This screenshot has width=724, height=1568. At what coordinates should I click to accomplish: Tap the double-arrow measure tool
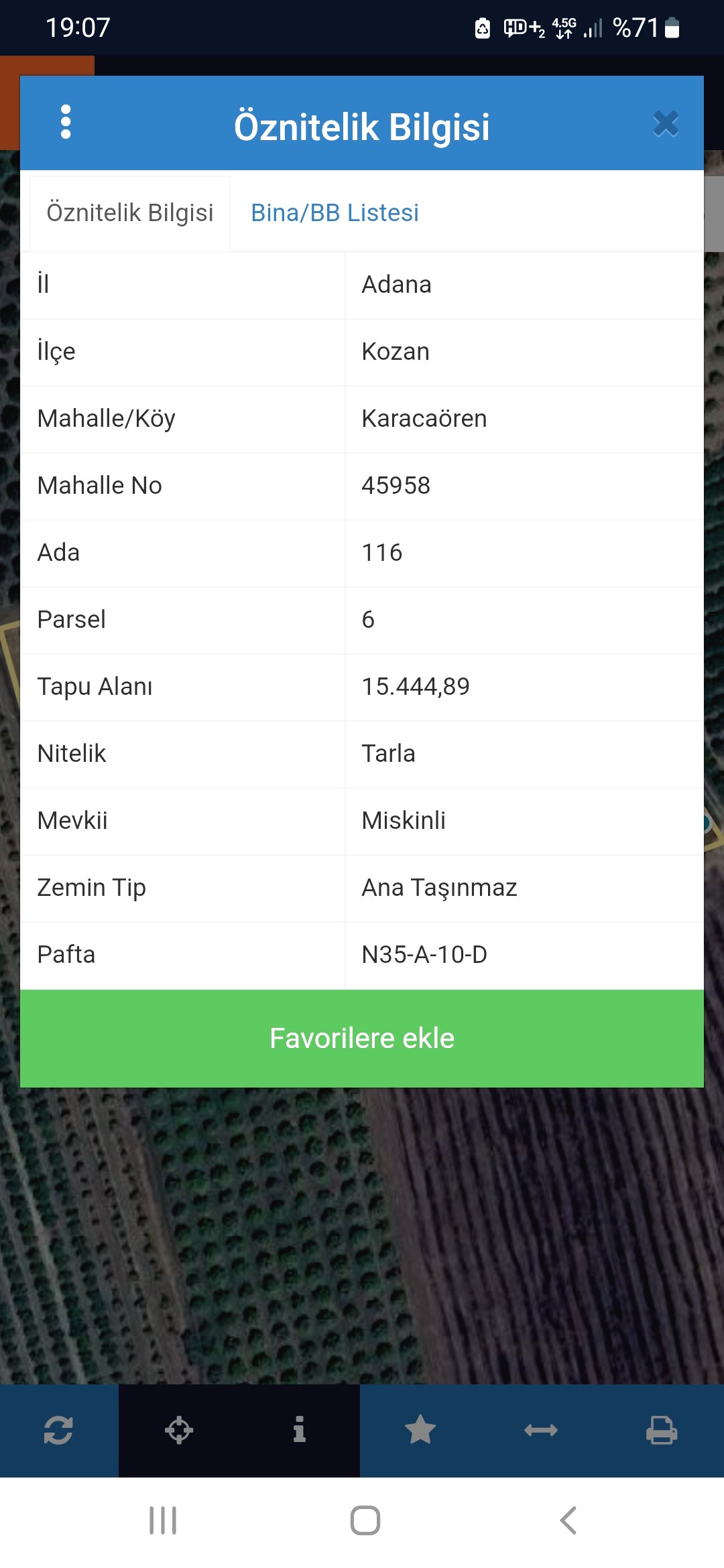coord(541,1431)
